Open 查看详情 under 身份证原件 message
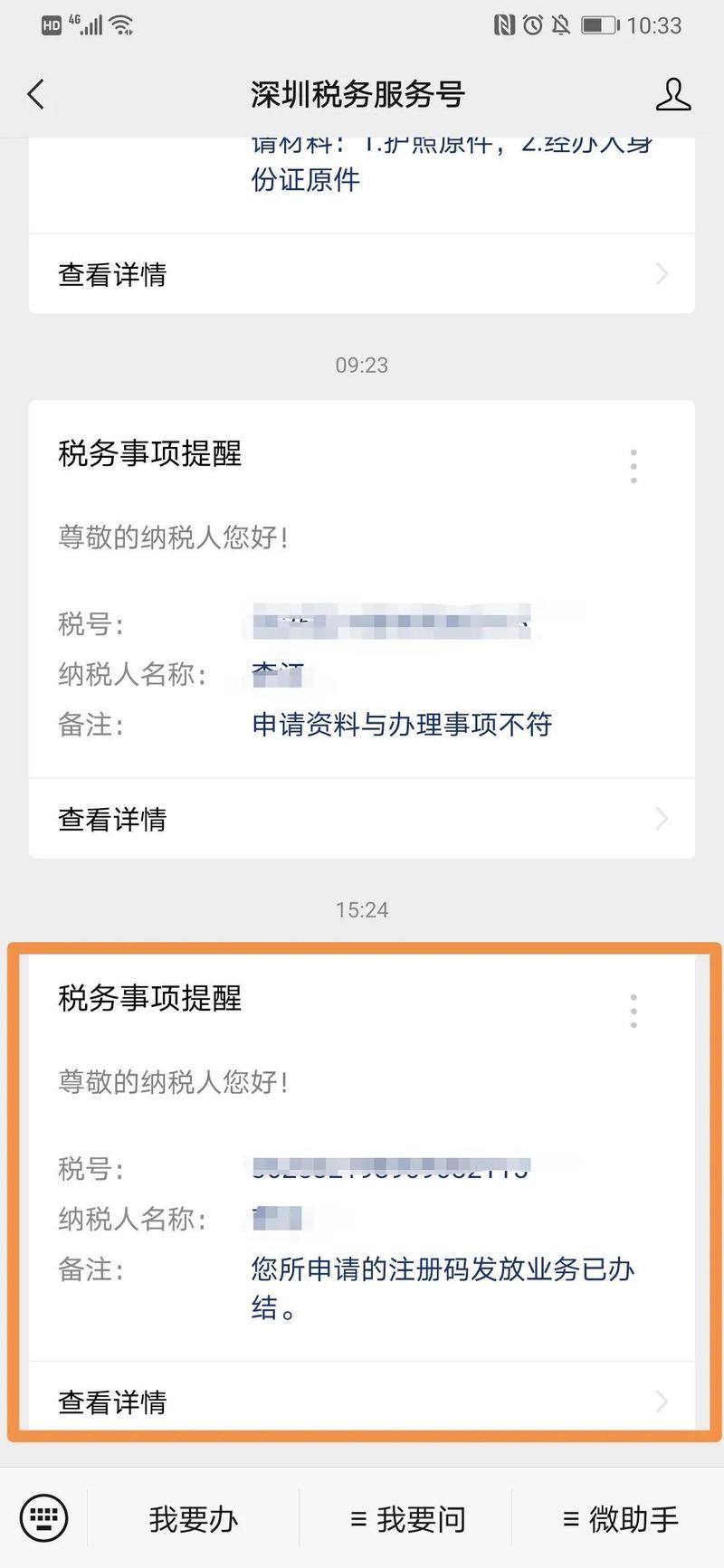This screenshot has height=1568, width=724. pos(362,274)
